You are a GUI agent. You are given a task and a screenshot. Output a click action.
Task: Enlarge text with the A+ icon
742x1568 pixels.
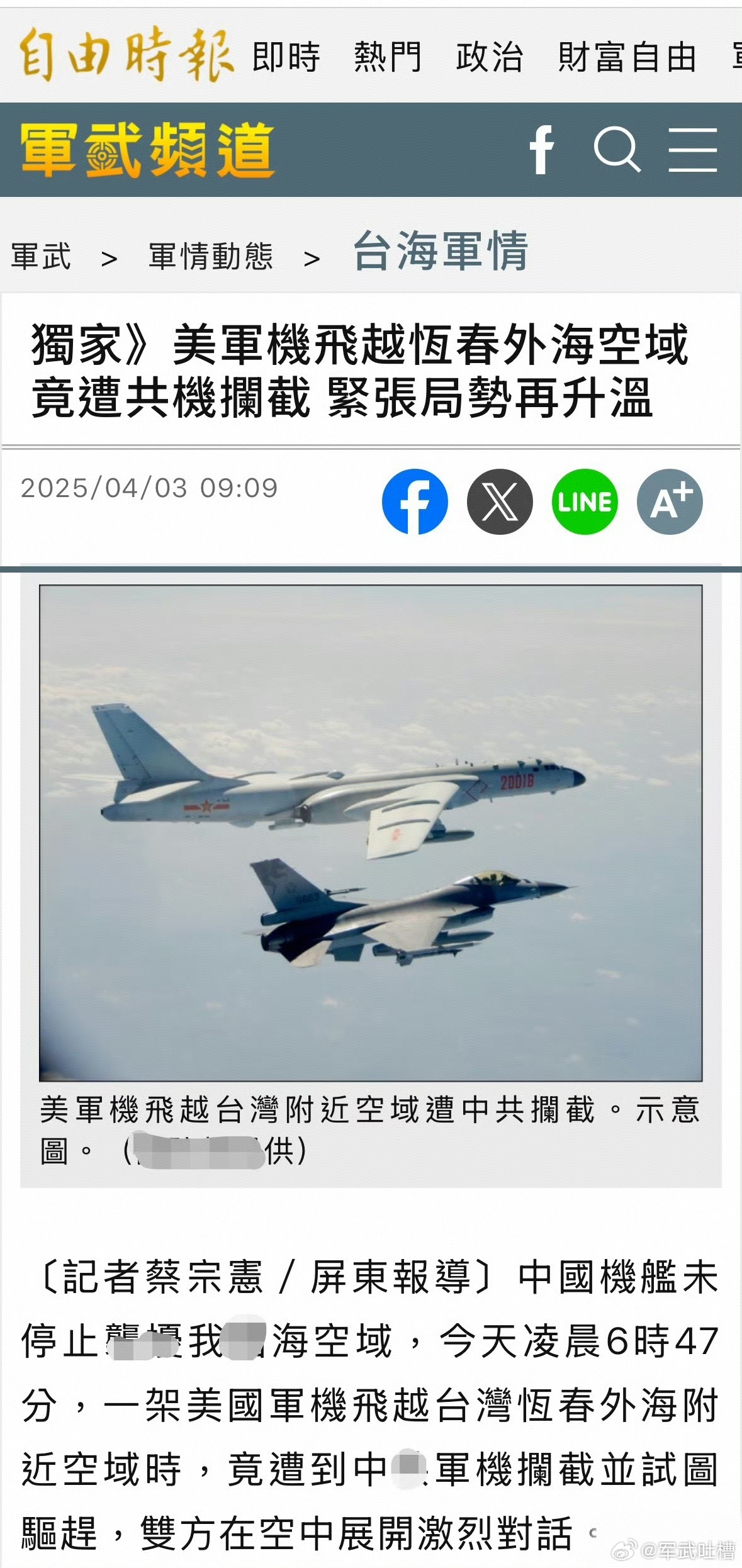(670, 501)
